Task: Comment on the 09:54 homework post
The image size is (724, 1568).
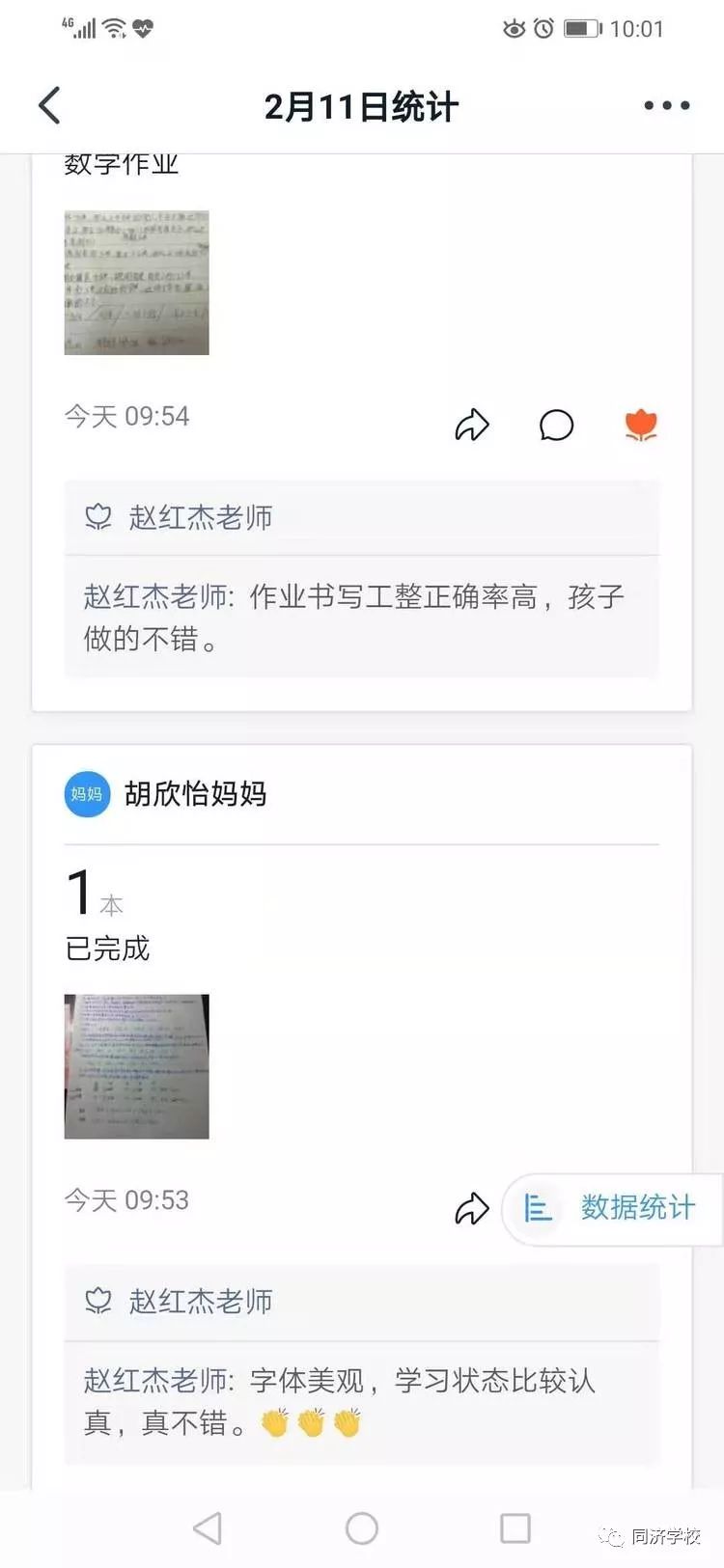Action: 556,425
